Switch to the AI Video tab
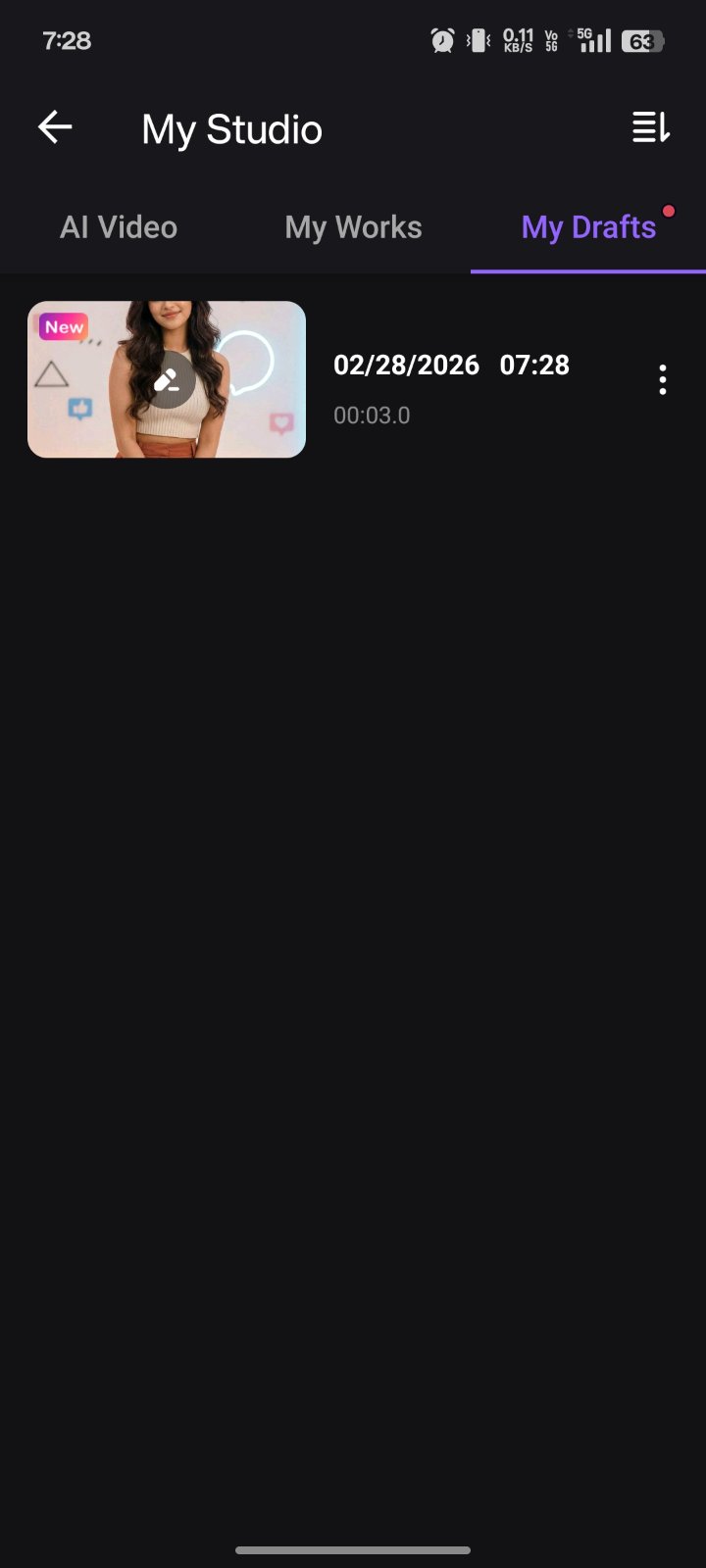This screenshot has width=706, height=1568. click(119, 227)
